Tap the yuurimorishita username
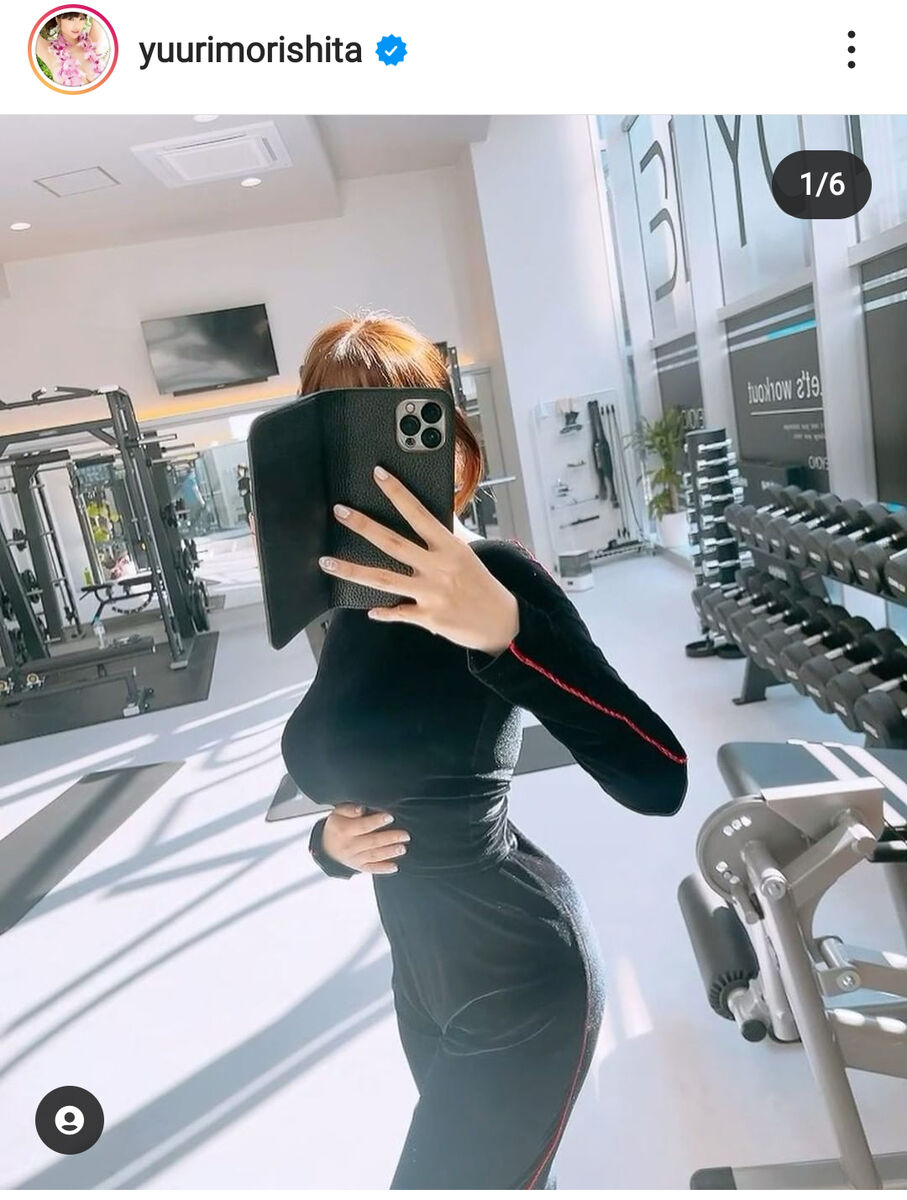The height and width of the screenshot is (1200, 907). point(250,50)
